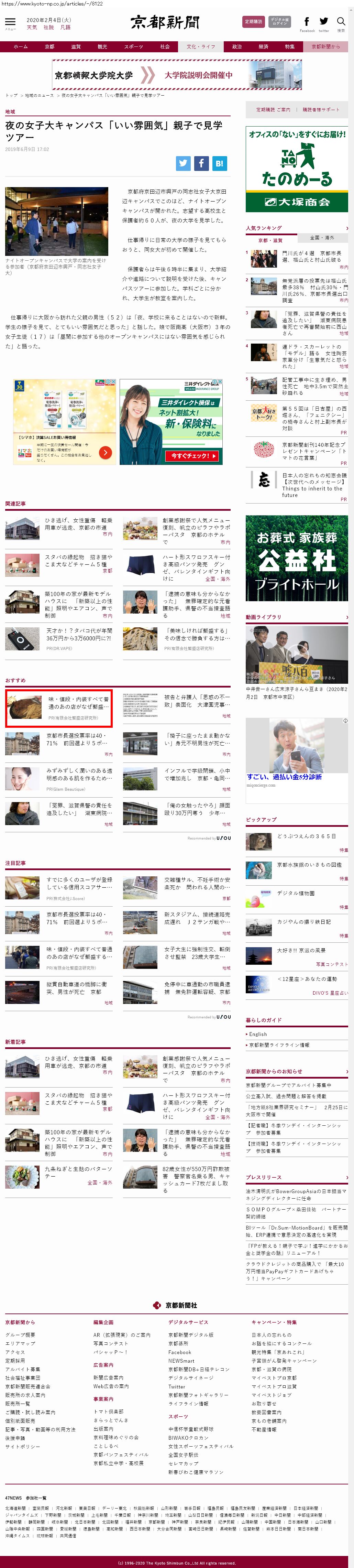Bookmark article with Hatena B! button
The width and height of the screenshot is (354, 1568).
pyautogui.click(x=220, y=163)
